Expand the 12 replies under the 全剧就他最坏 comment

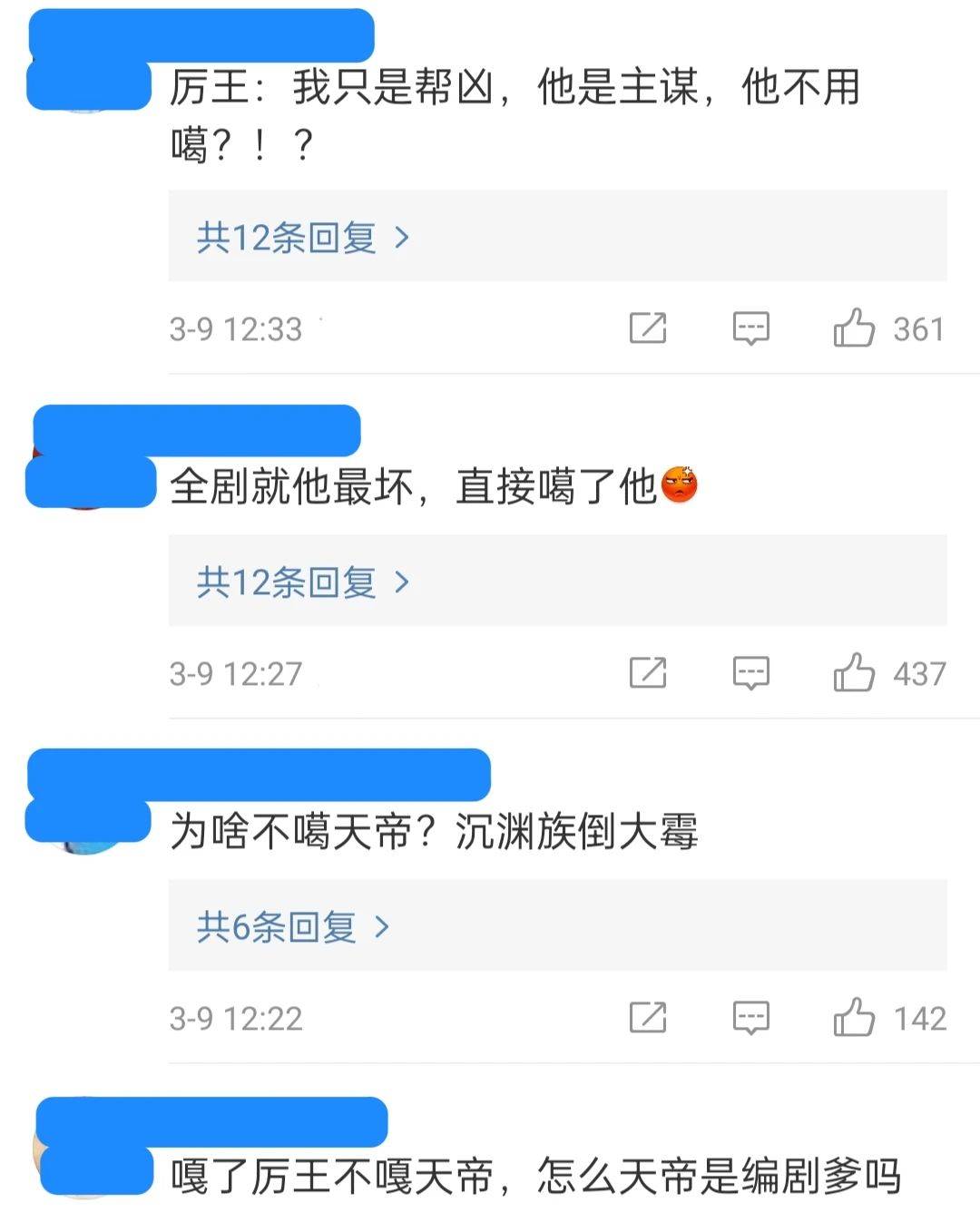(x=303, y=582)
